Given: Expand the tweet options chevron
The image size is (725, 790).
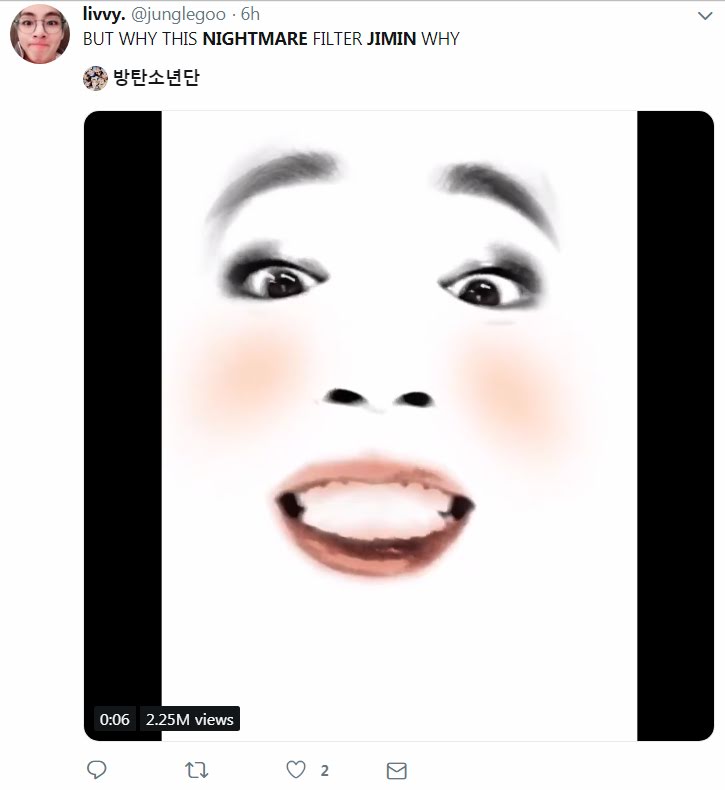Looking at the screenshot, I should (x=703, y=17).
